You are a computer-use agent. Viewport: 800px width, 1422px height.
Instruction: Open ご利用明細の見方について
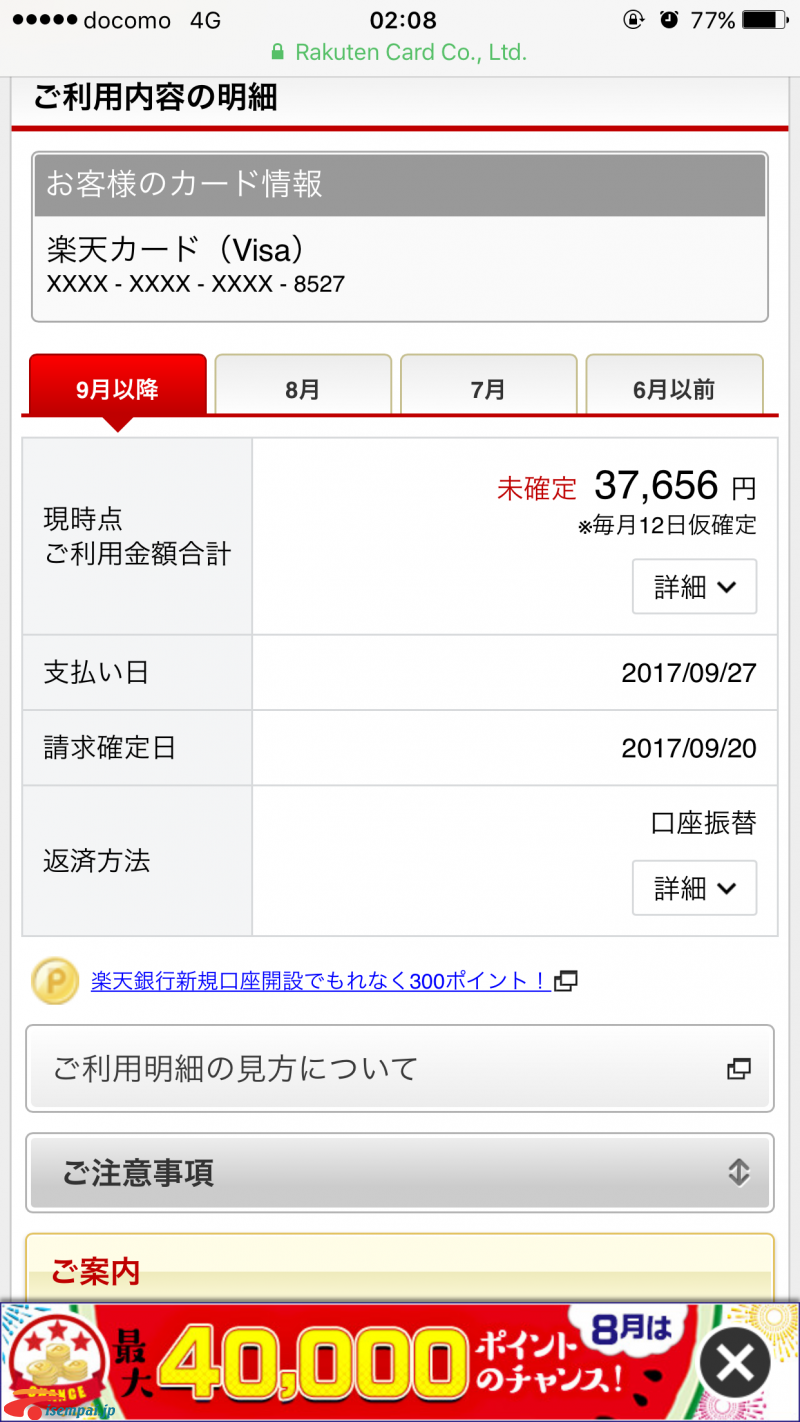tap(400, 1069)
